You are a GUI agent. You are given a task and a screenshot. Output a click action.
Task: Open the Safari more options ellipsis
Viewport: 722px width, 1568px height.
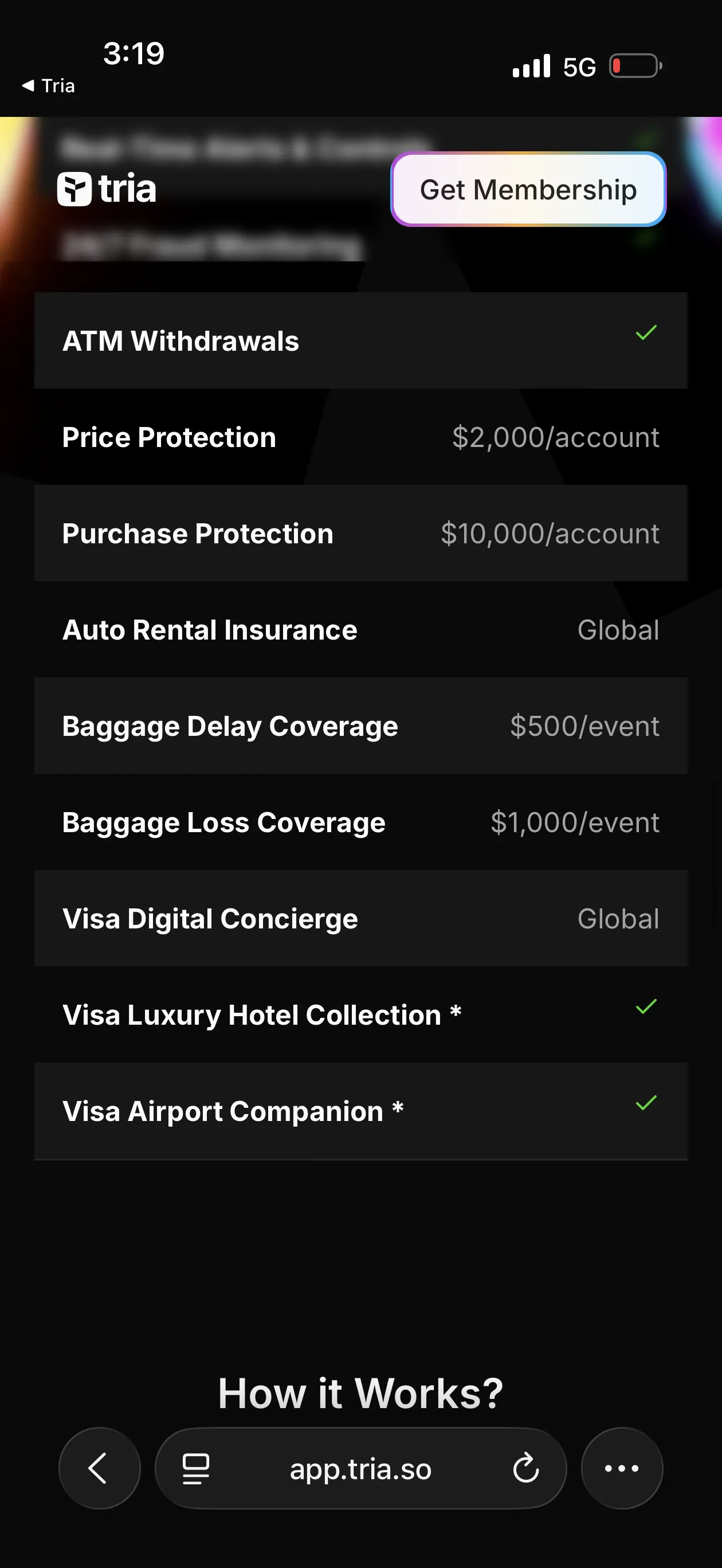coord(621,1468)
